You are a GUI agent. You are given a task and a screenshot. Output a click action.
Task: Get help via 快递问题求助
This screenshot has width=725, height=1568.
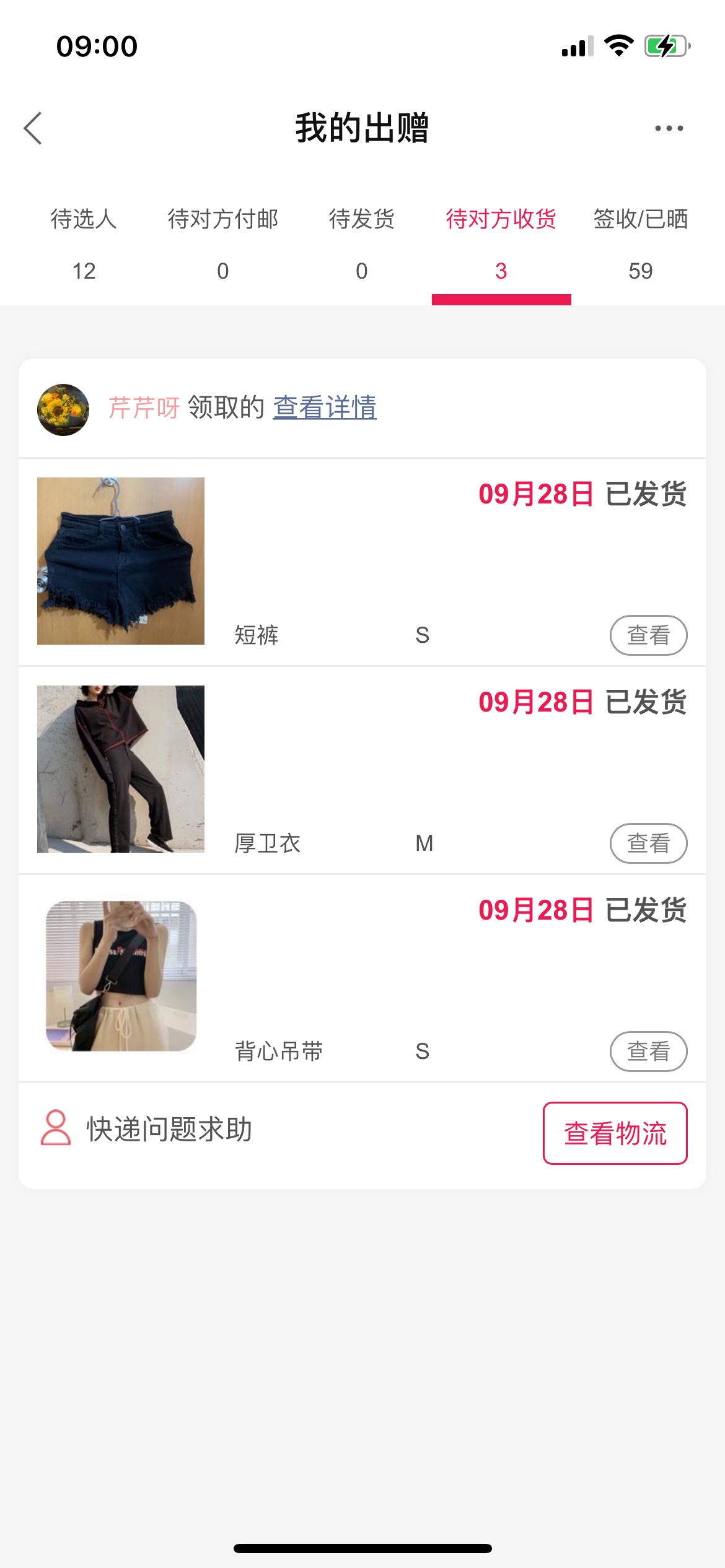pyautogui.click(x=147, y=1129)
